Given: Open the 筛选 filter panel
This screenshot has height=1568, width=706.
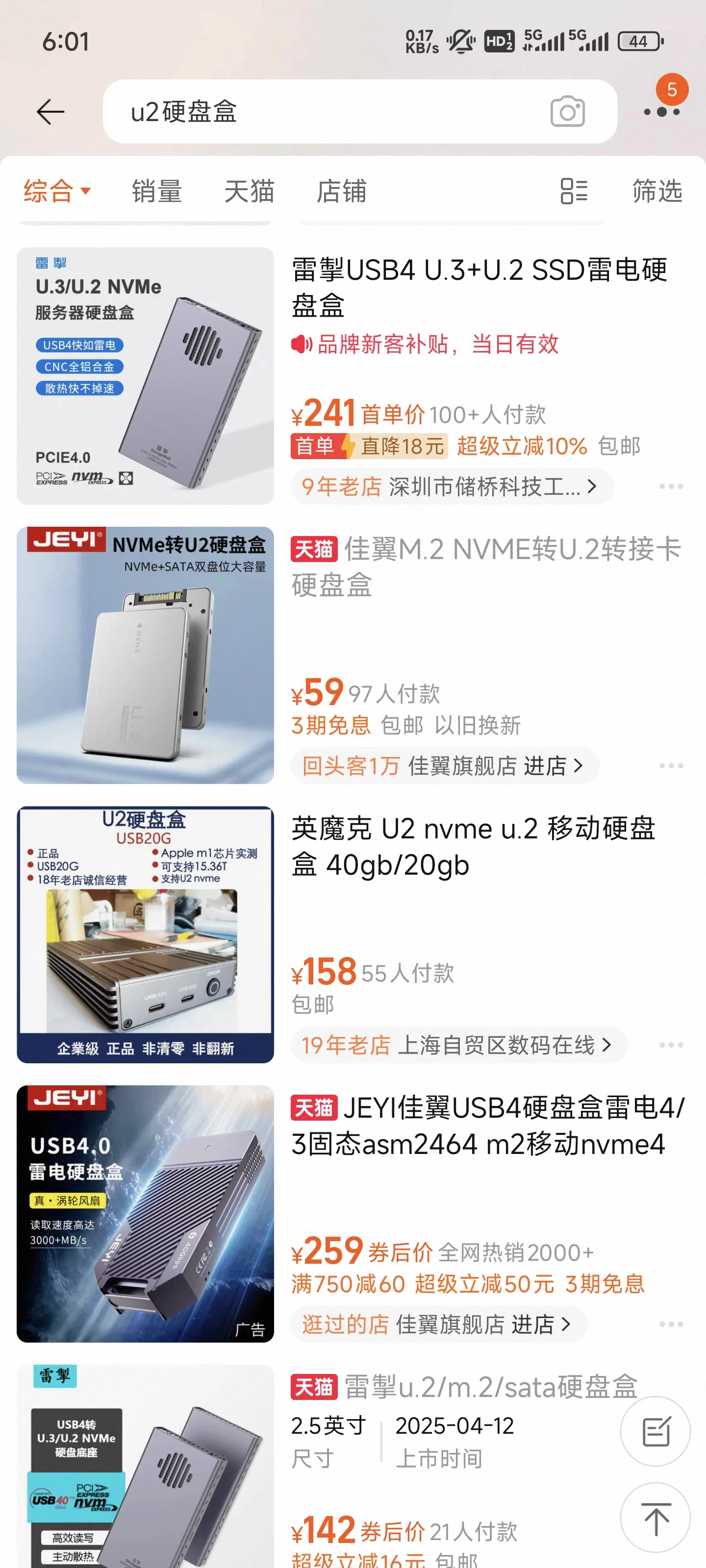Looking at the screenshot, I should click(x=656, y=191).
